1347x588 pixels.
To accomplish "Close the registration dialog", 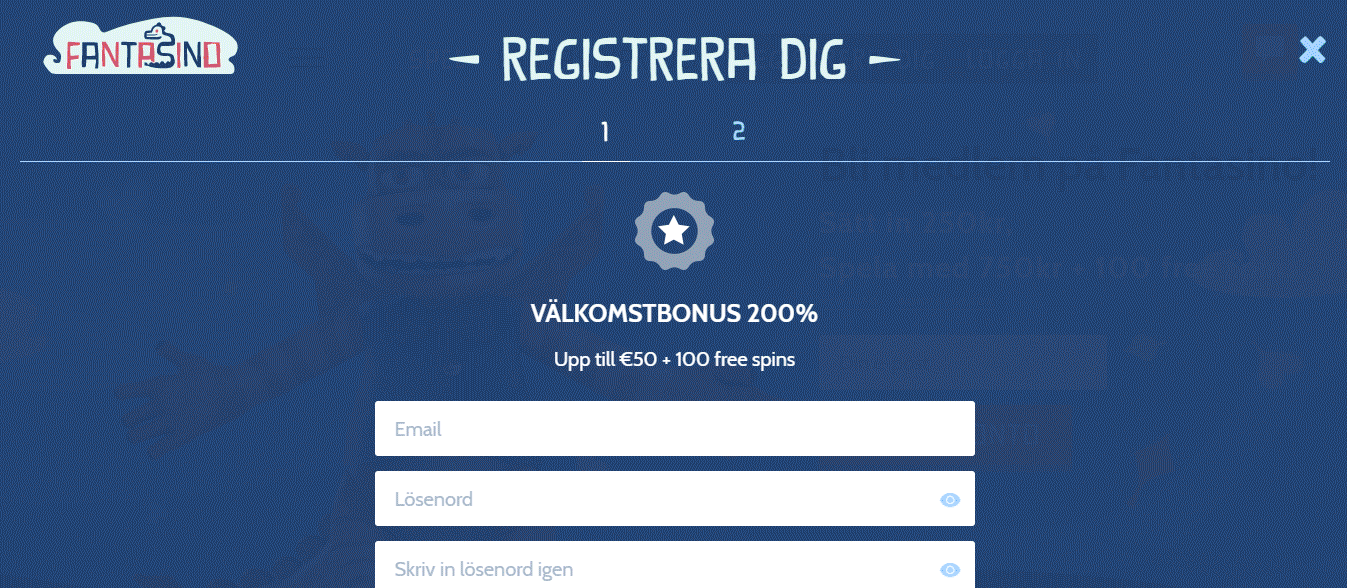I will pos(1312,50).
